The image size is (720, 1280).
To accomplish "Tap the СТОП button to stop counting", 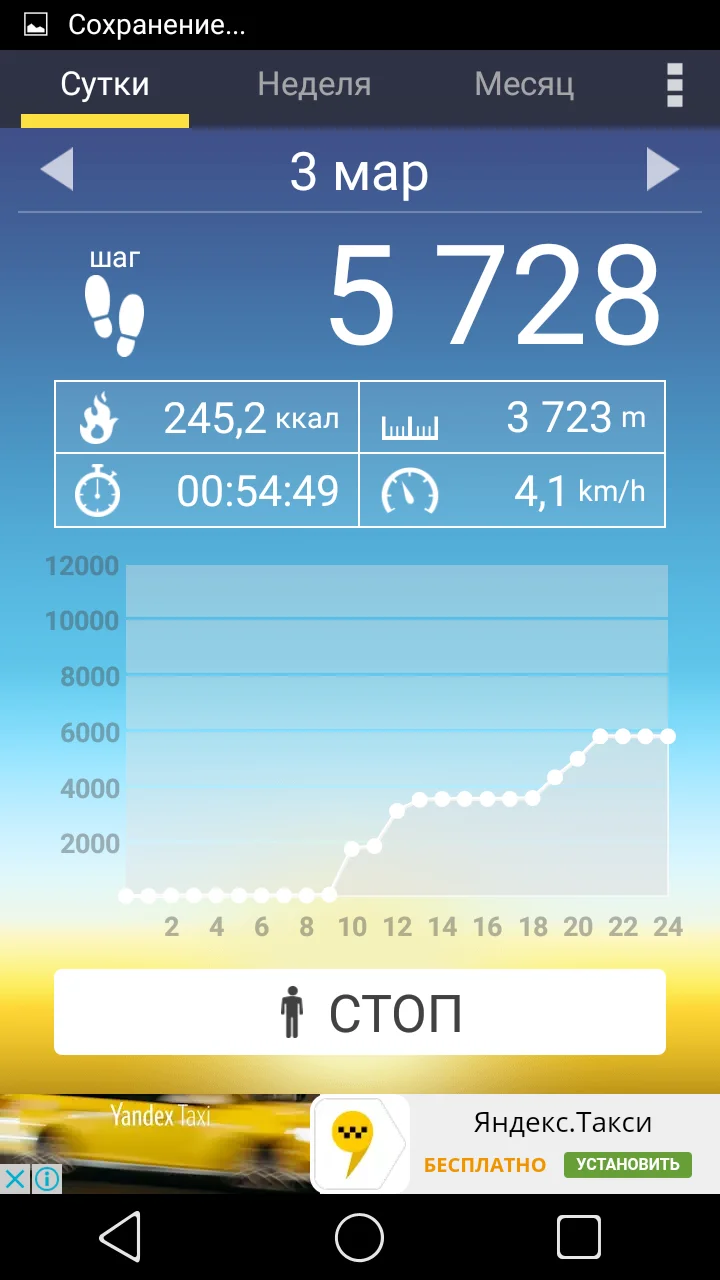I will point(360,1012).
